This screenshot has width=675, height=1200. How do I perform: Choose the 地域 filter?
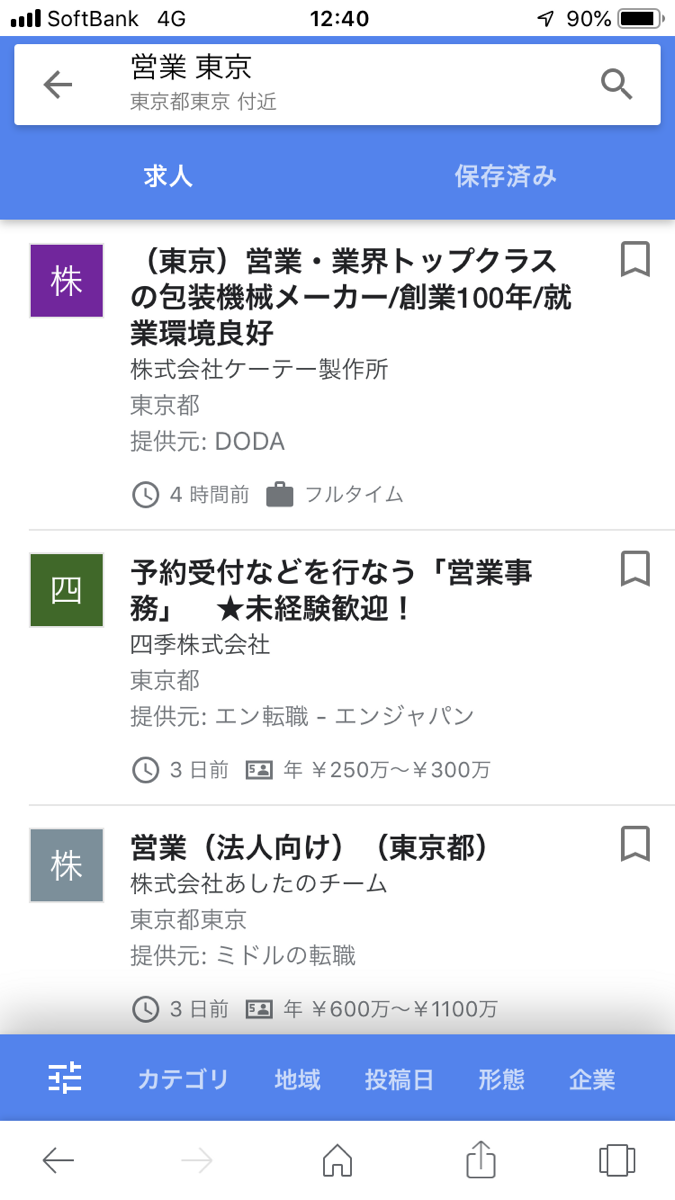(298, 1079)
